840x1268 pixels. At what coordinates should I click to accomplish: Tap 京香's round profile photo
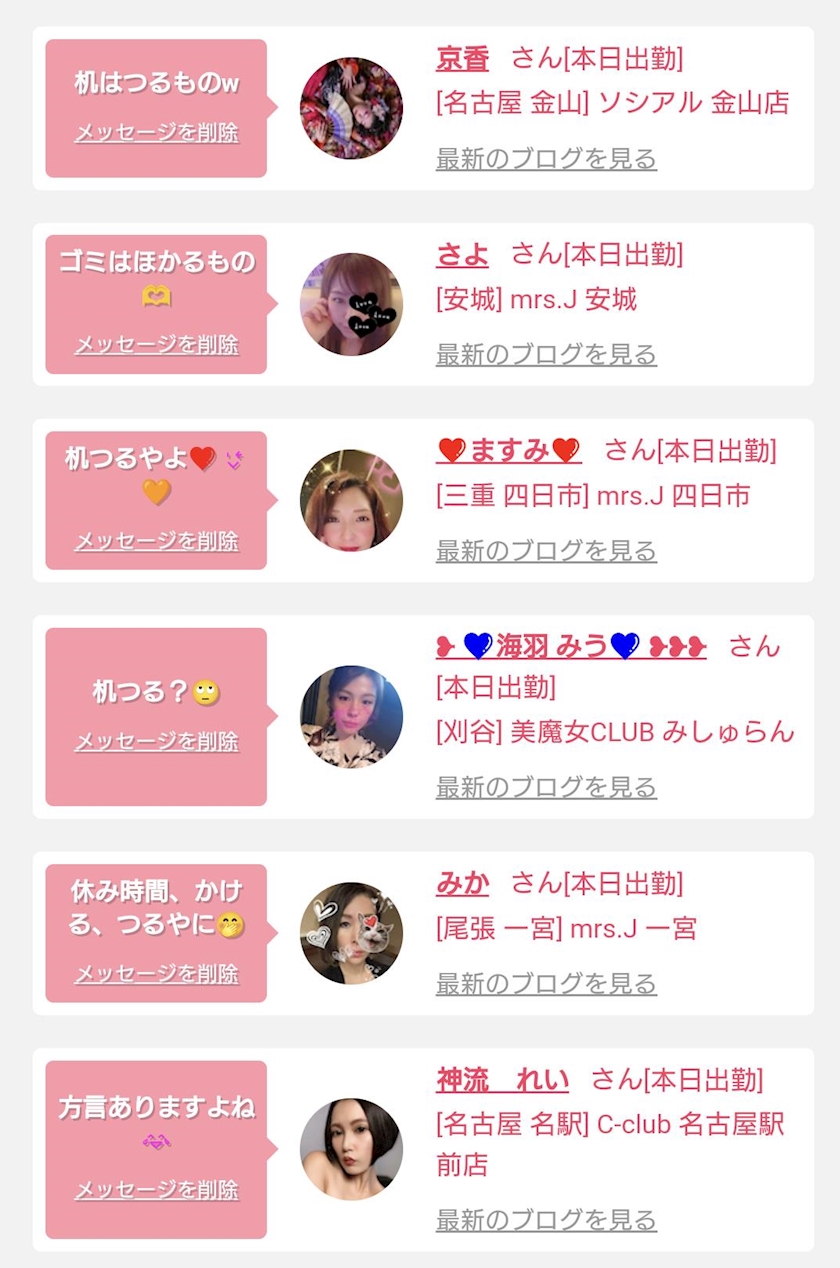[x=351, y=108]
